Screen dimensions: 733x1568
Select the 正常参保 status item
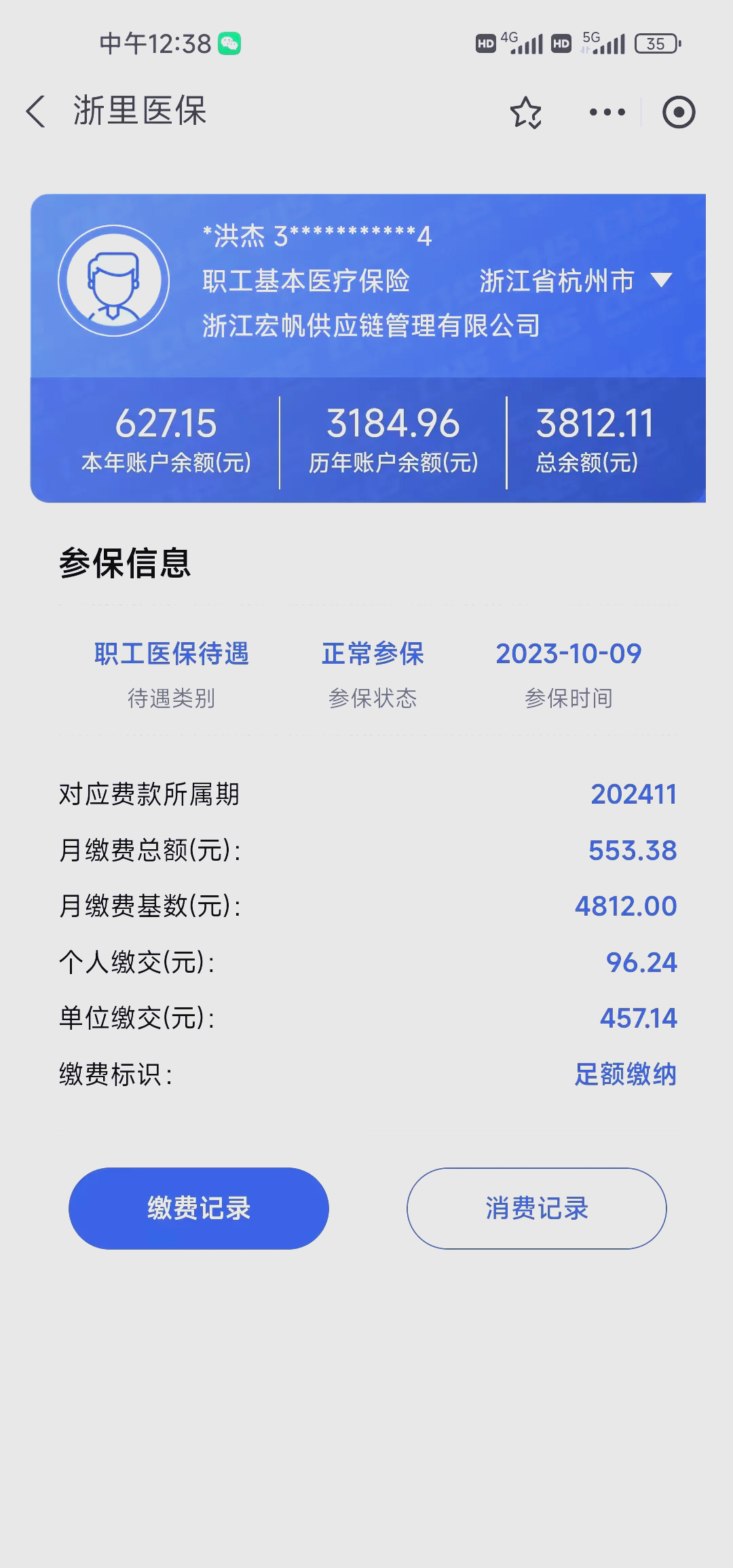tap(374, 654)
